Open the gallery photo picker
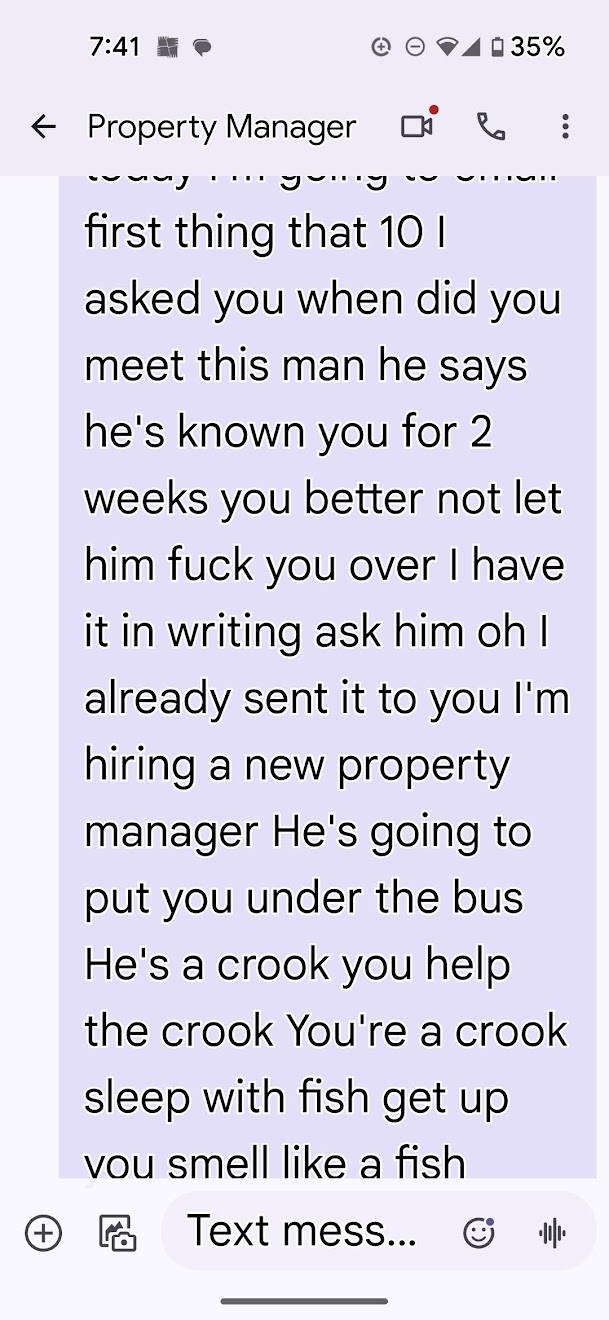The width and height of the screenshot is (609, 1320). point(117,1233)
